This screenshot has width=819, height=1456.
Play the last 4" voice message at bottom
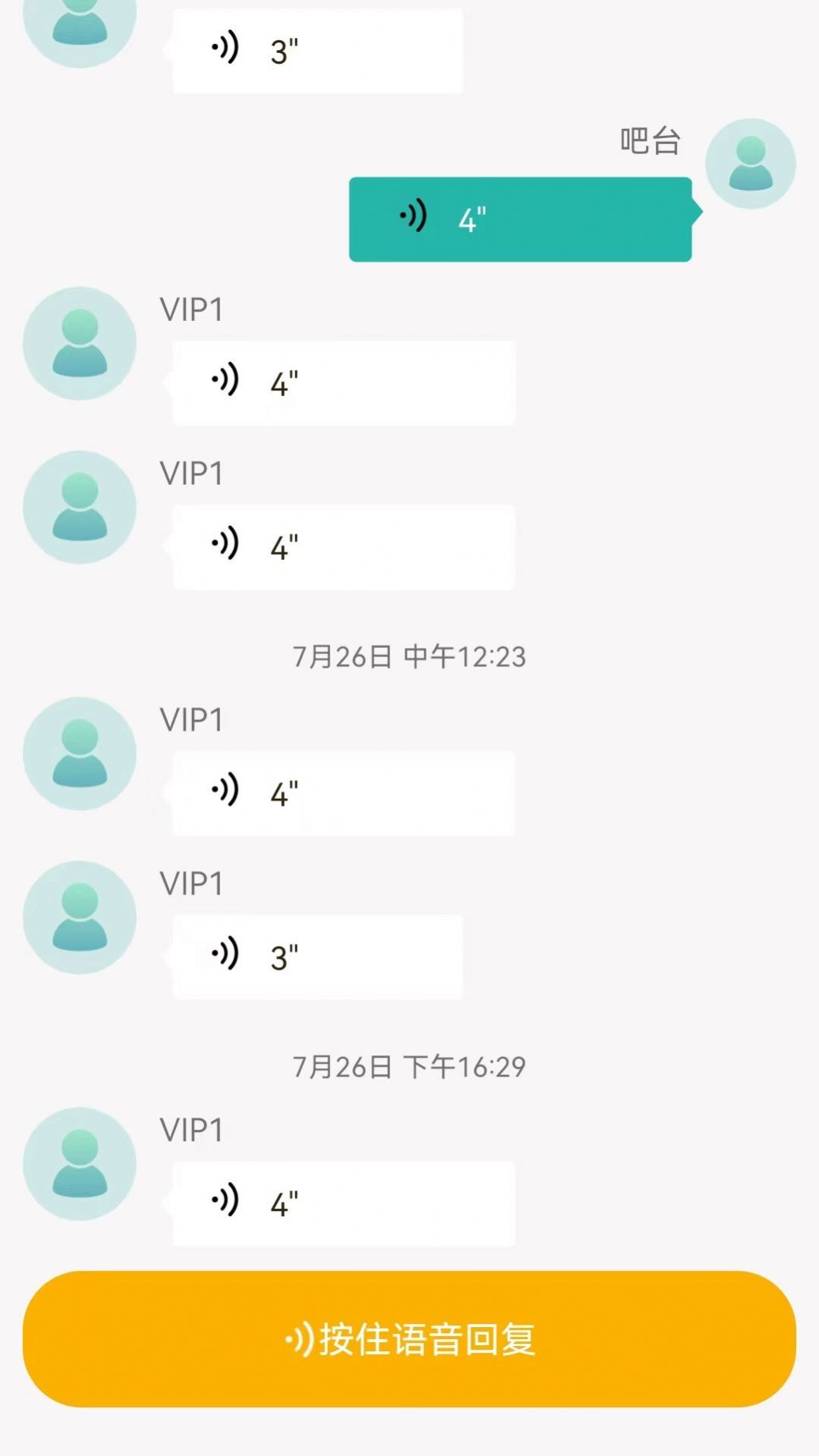click(x=343, y=1203)
